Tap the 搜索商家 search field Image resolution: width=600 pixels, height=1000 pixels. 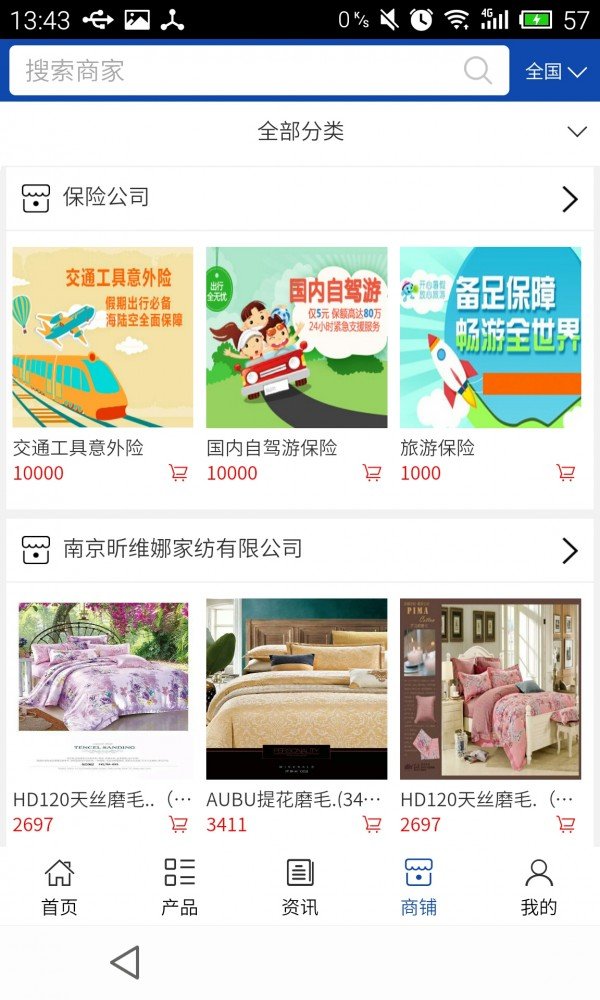240,71
